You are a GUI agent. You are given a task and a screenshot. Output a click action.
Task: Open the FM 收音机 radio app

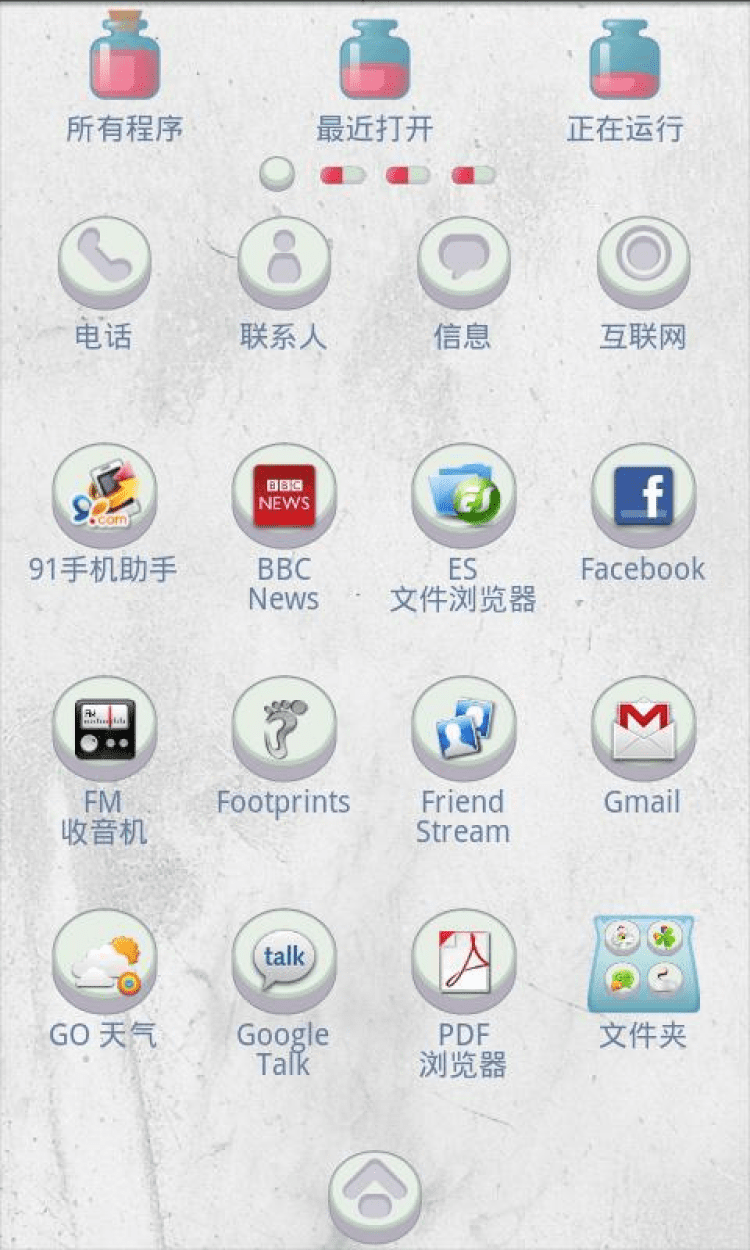tap(104, 730)
